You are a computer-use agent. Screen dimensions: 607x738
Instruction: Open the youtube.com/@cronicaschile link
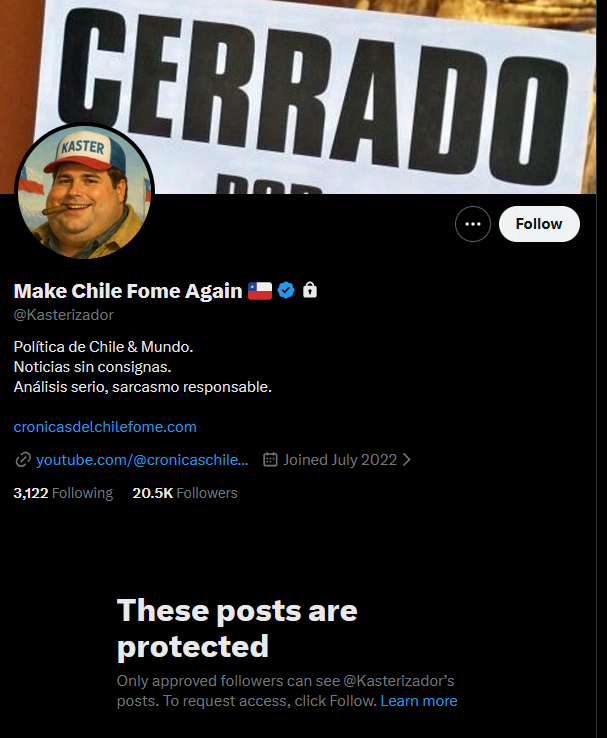coord(142,460)
